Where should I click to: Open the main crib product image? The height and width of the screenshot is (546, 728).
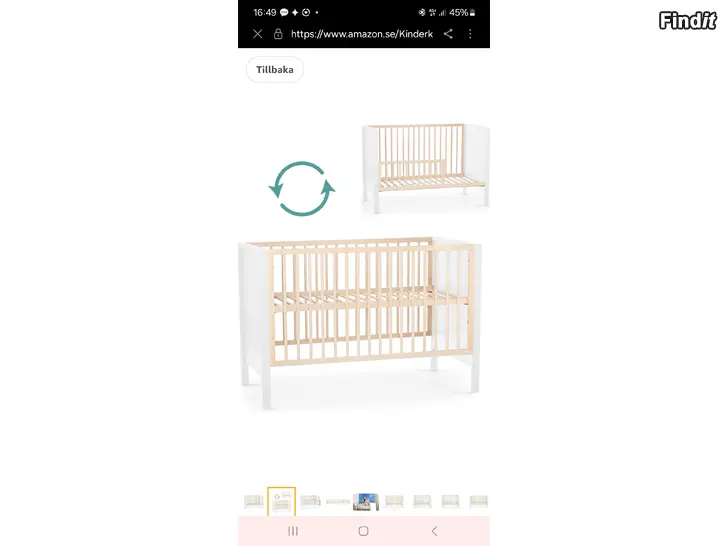pos(361,318)
